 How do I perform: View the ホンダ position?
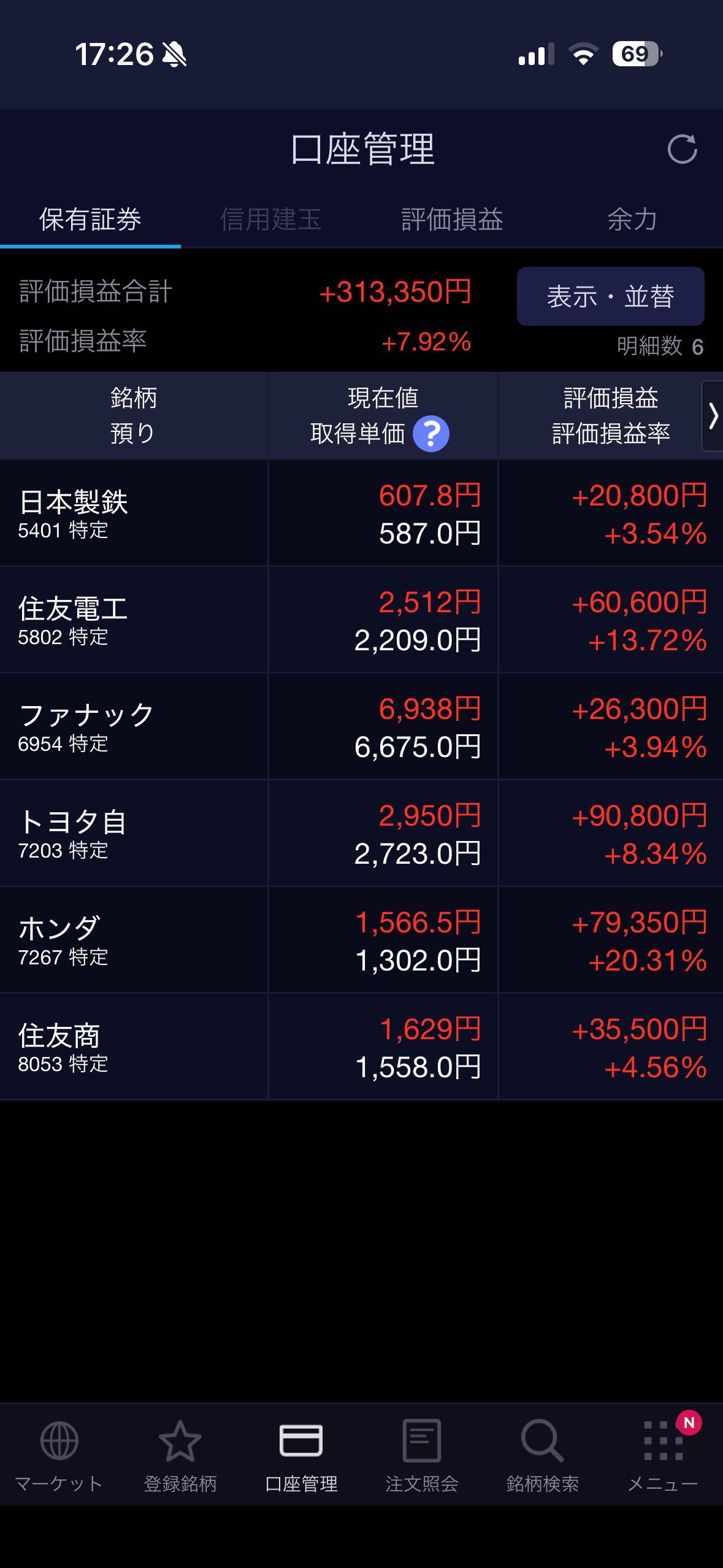(361, 940)
